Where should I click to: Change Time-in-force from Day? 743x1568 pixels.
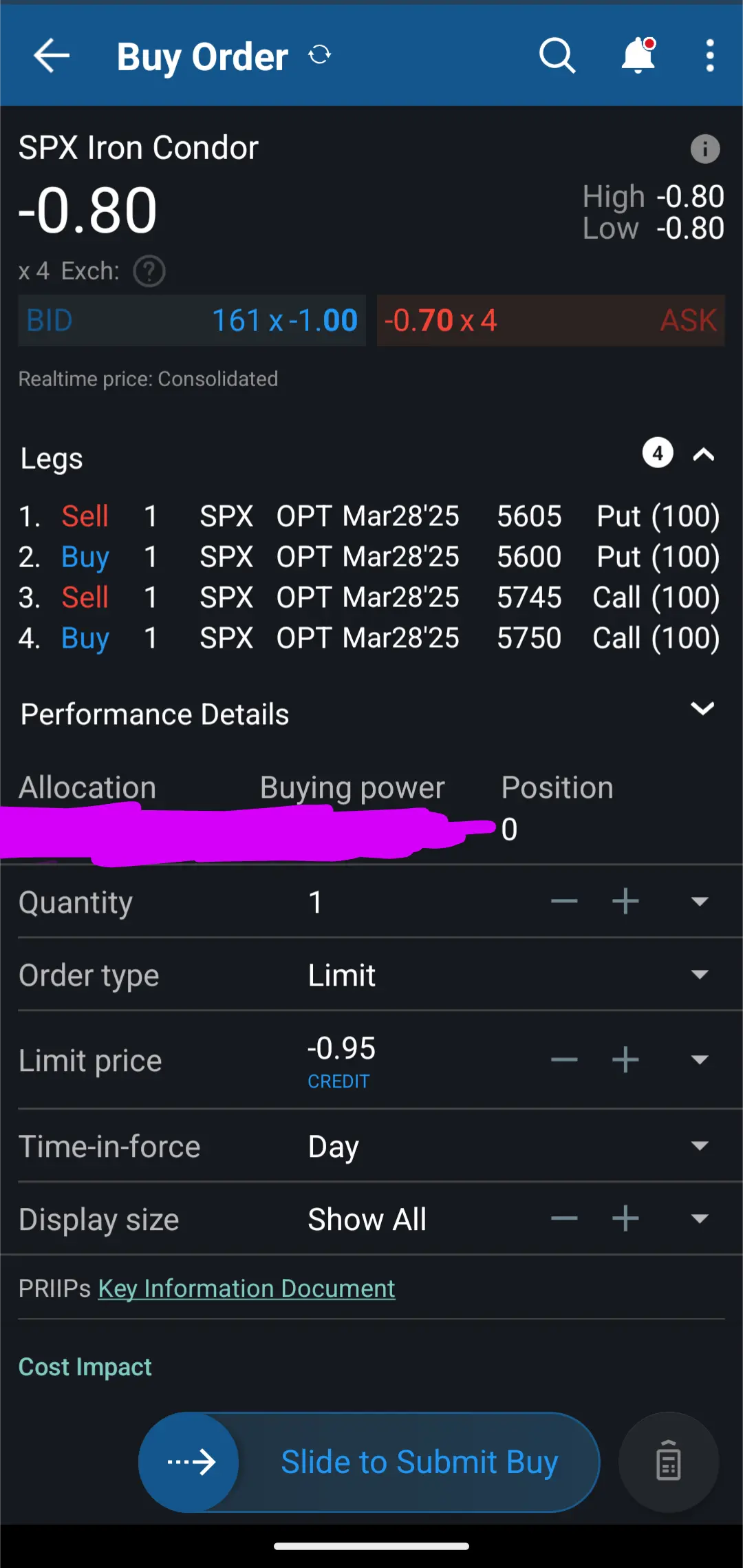371,1146
